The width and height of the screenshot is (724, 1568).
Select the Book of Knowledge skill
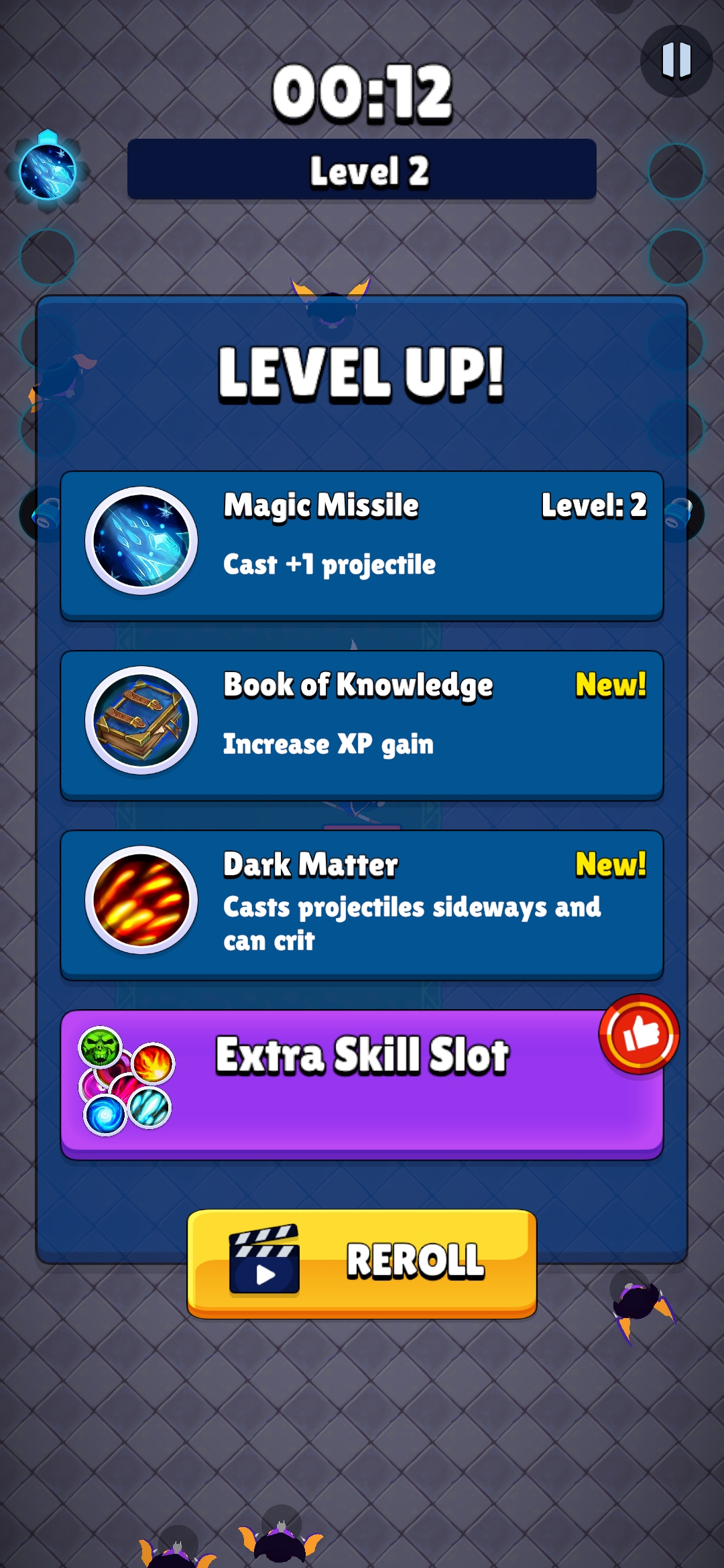point(362,726)
